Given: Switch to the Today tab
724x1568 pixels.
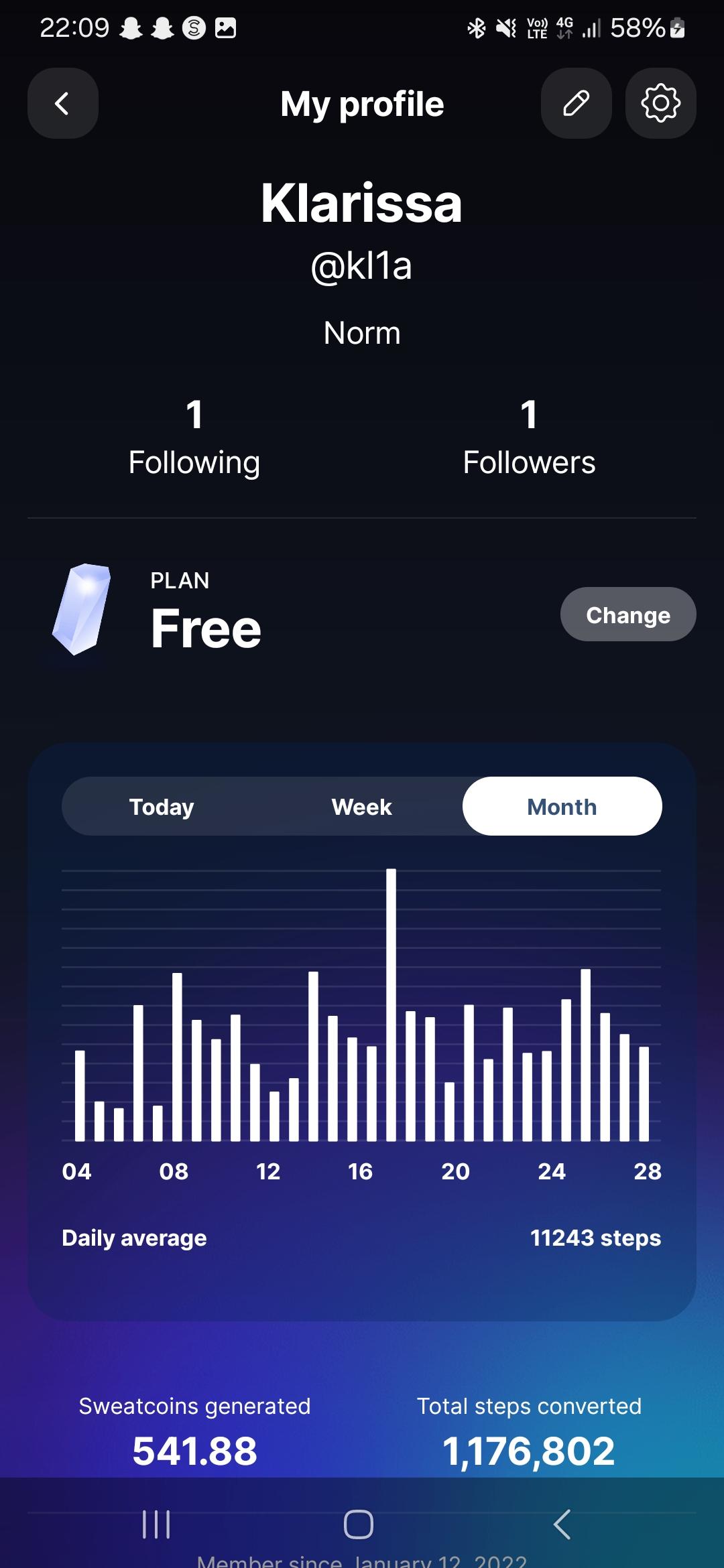Looking at the screenshot, I should tap(162, 806).
